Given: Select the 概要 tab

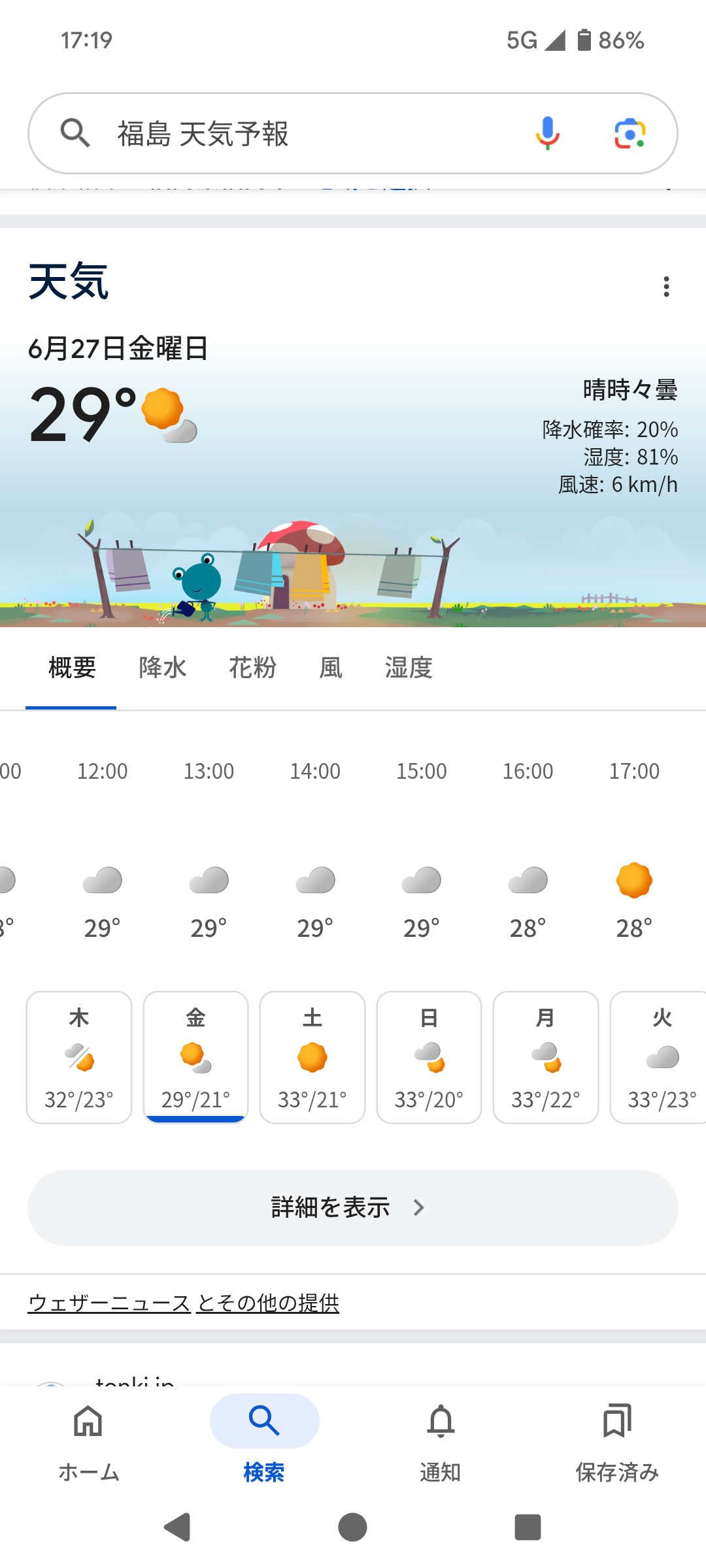Looking at the screenshot, I should [72, 668].
